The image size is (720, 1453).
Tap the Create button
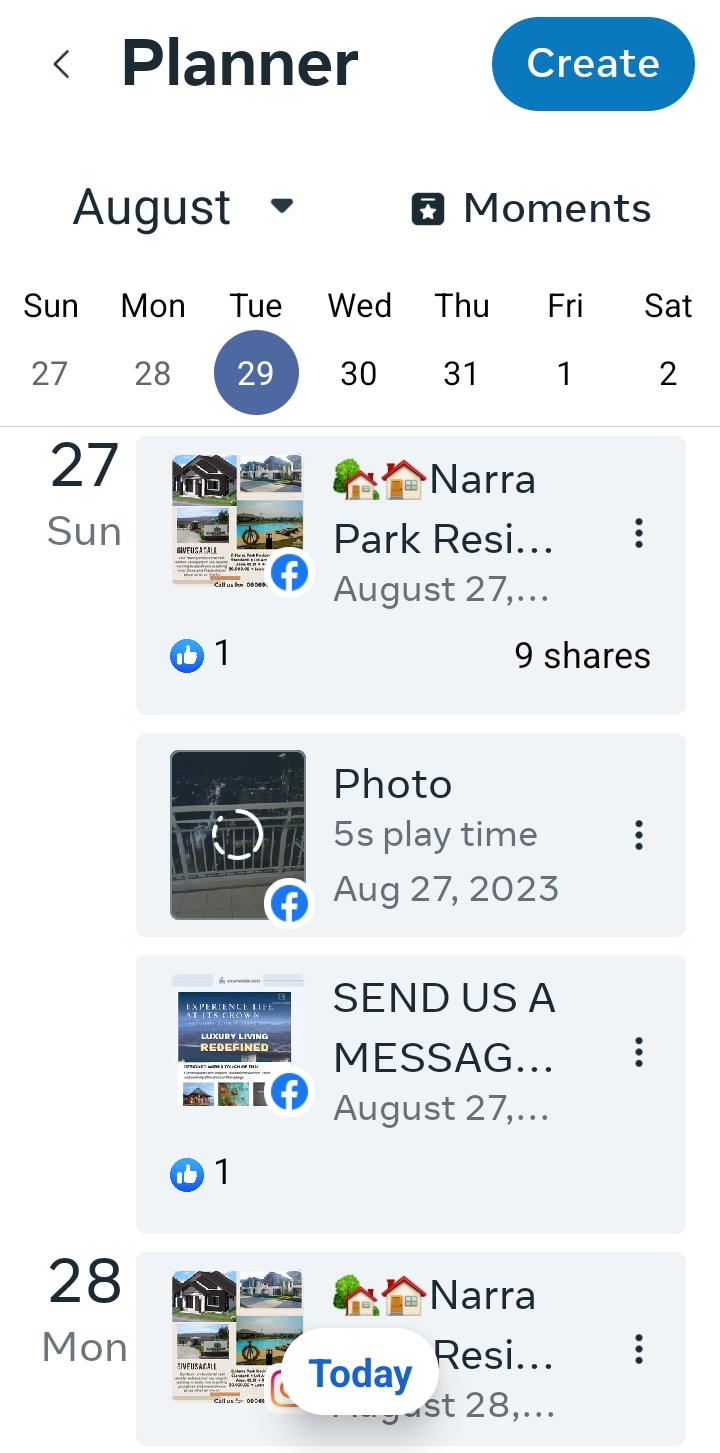tap(593, 64)
